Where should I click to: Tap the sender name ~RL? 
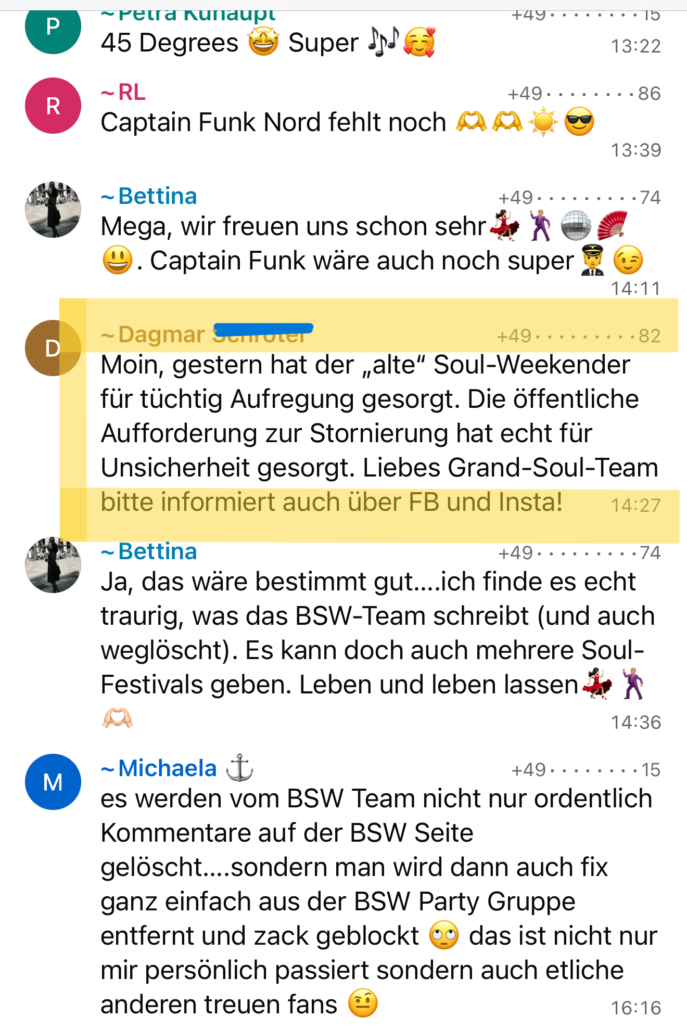pyautogui.click(x=123, y=93)
